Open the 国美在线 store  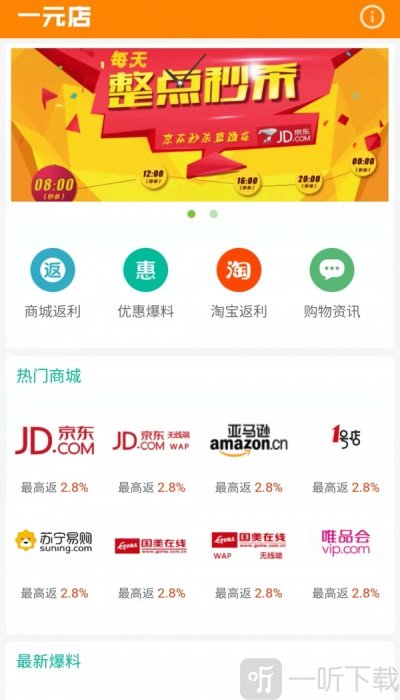pyautogui.click(x=151, y=564)
